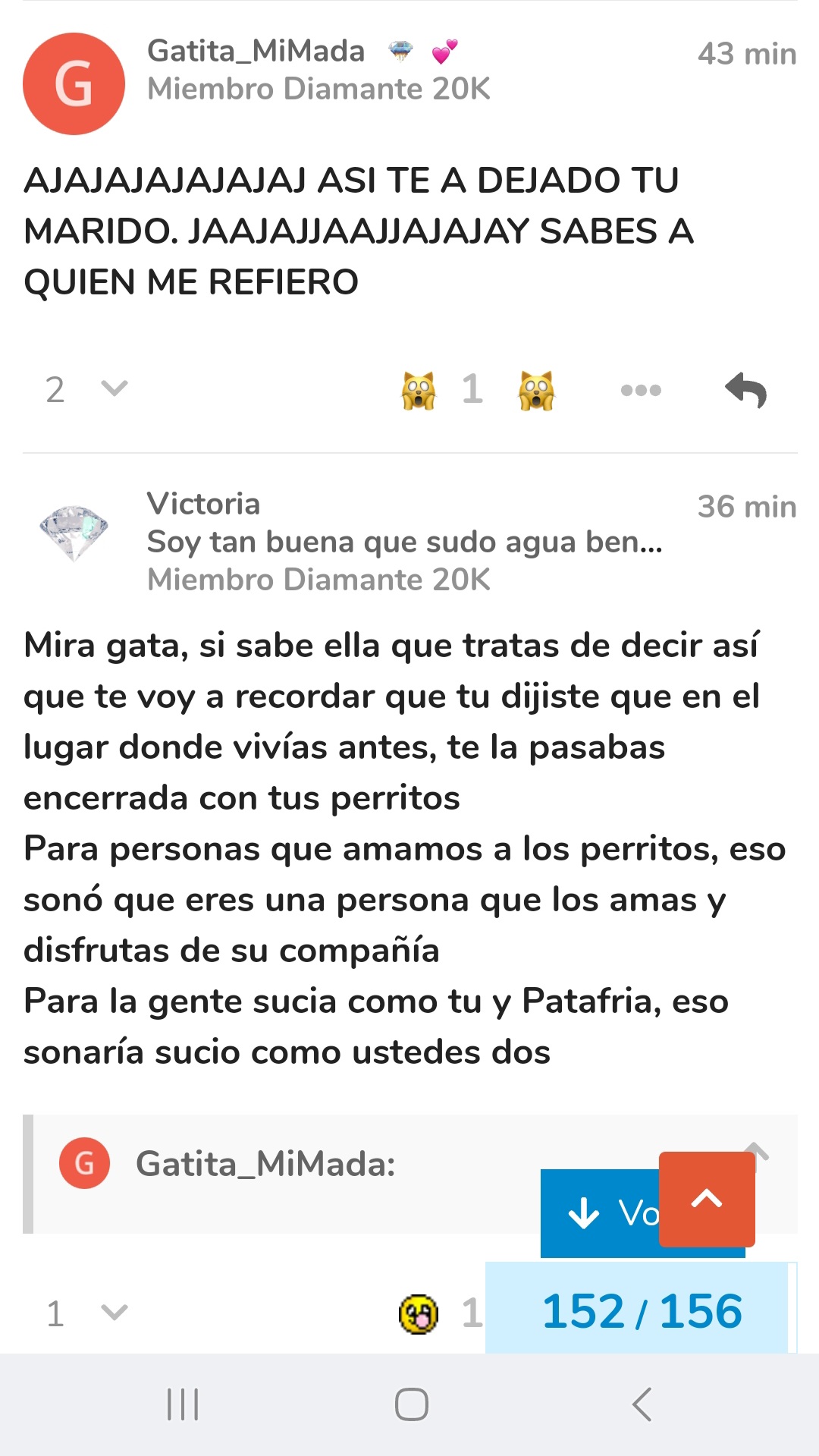Open Gatita_MiMada's profile avatar
Image resolution: width=819 pixels, height=1456 pixels.
coord(74,83)
